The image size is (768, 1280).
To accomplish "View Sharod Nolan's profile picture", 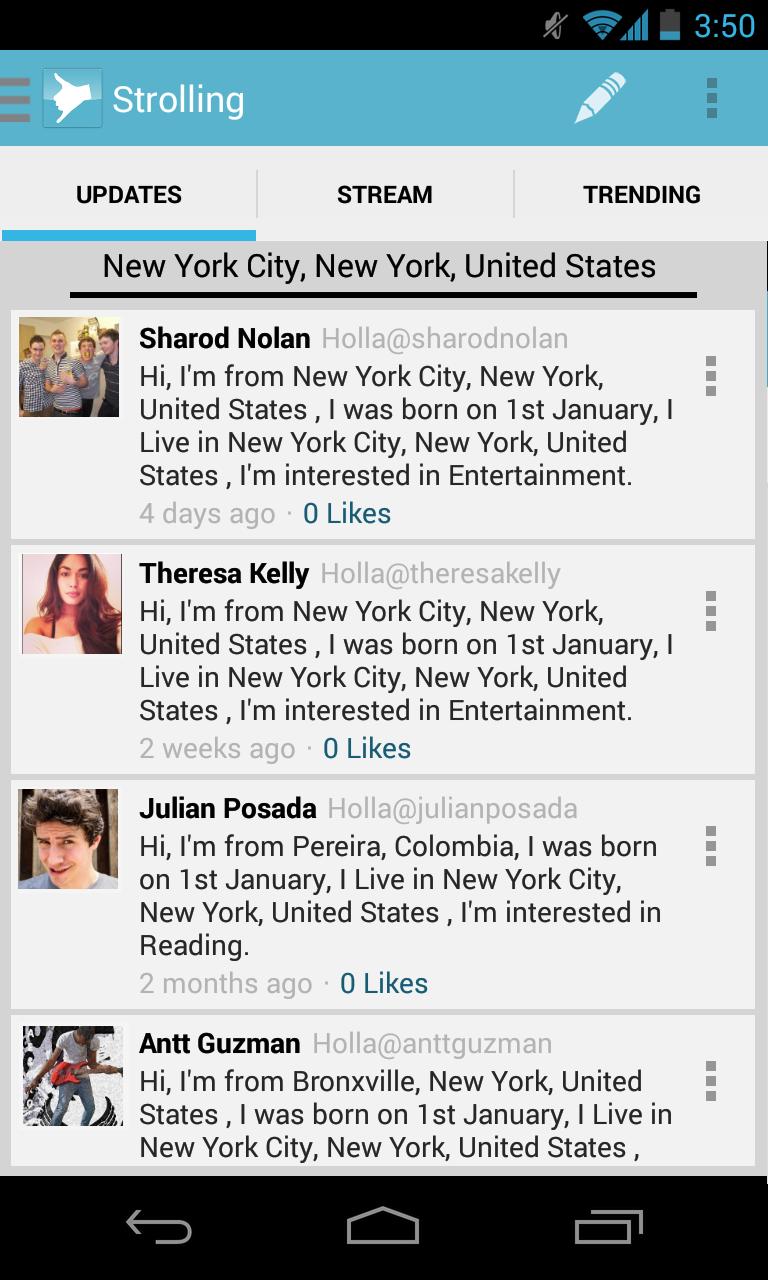I will (x=69, y=367).
